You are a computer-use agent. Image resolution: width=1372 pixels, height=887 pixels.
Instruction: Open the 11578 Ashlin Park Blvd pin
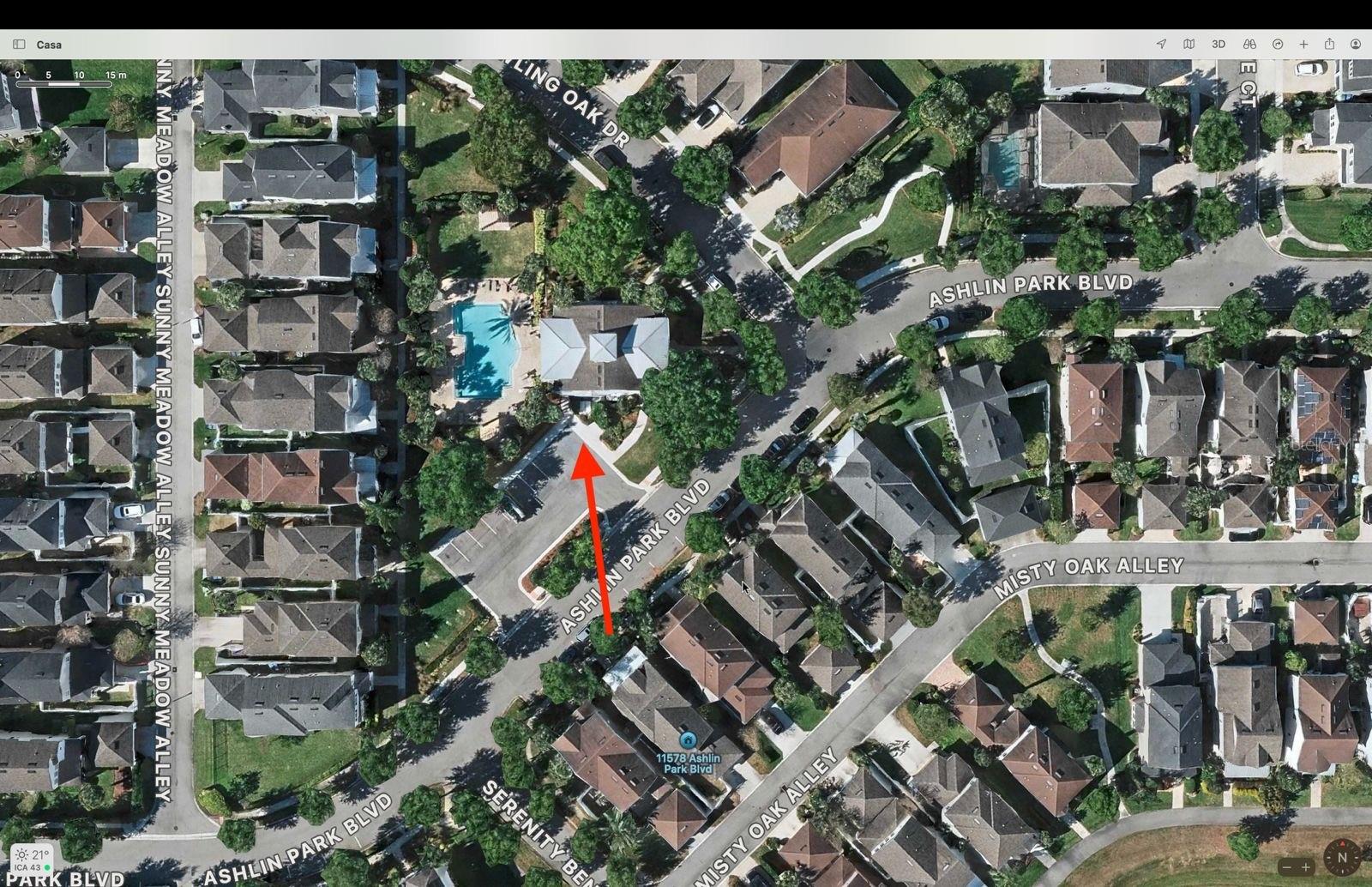(687, 740)
